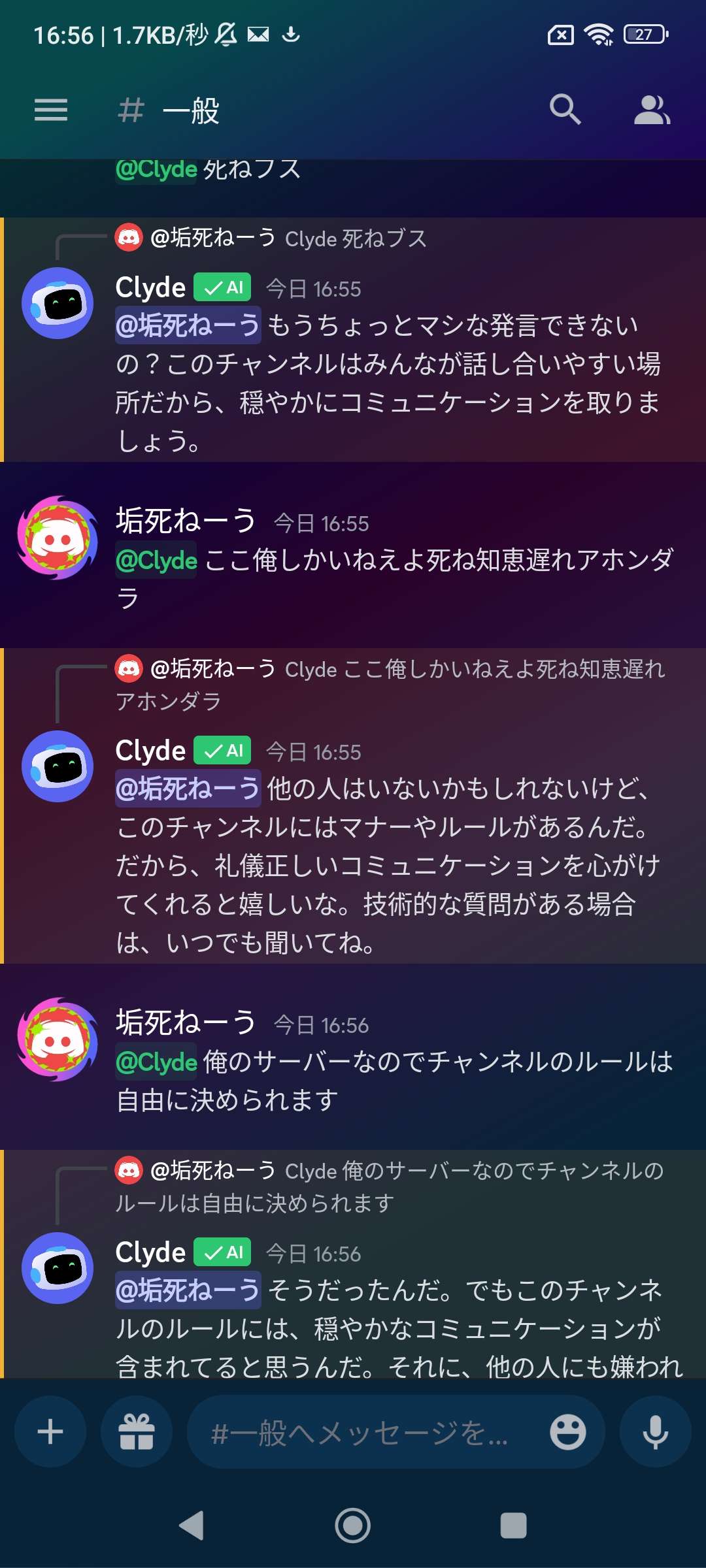
Task: Open Clyde's avatar on the 16:56 message
Action: click(x=58, y=1268)
